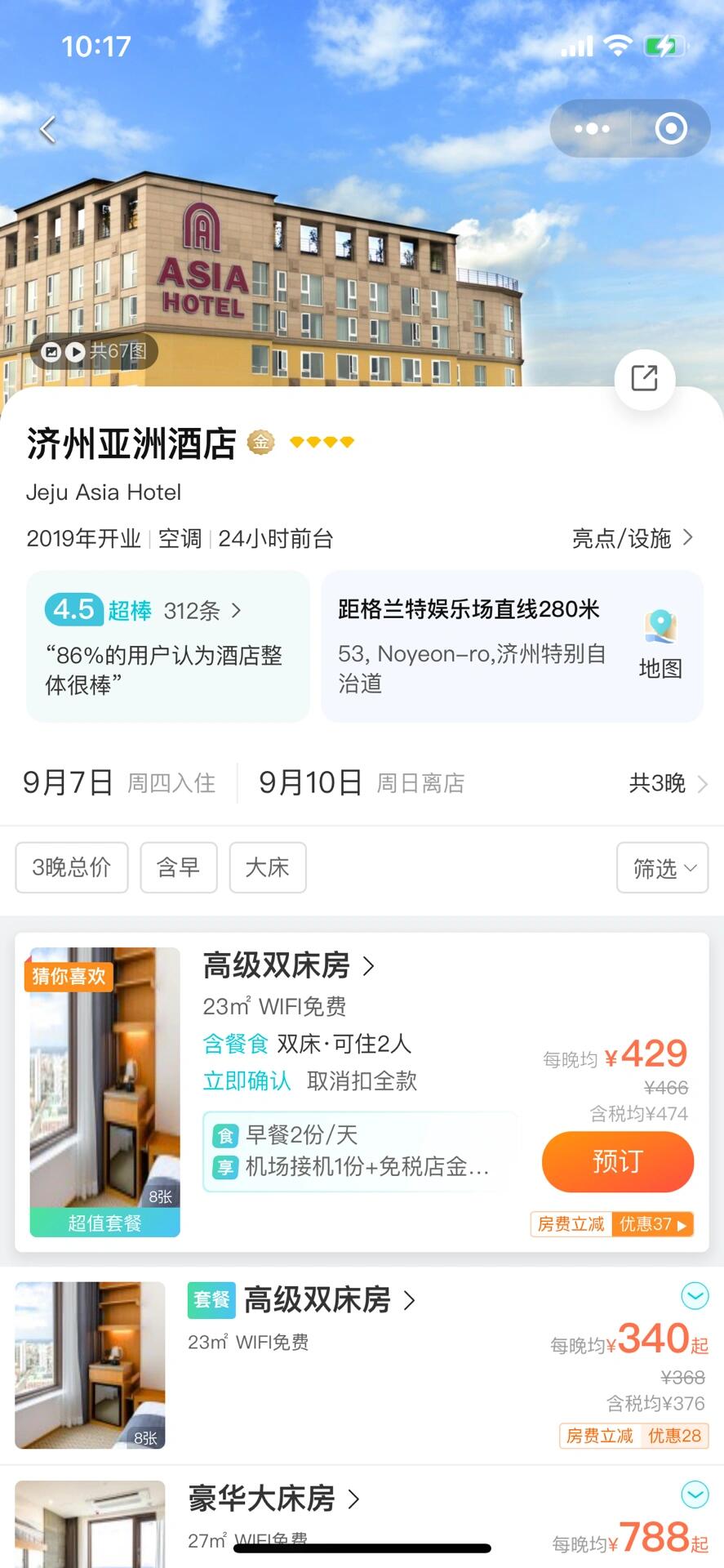Open the 地图 map view
This screenshot has width=724, height=1568.
660,646
